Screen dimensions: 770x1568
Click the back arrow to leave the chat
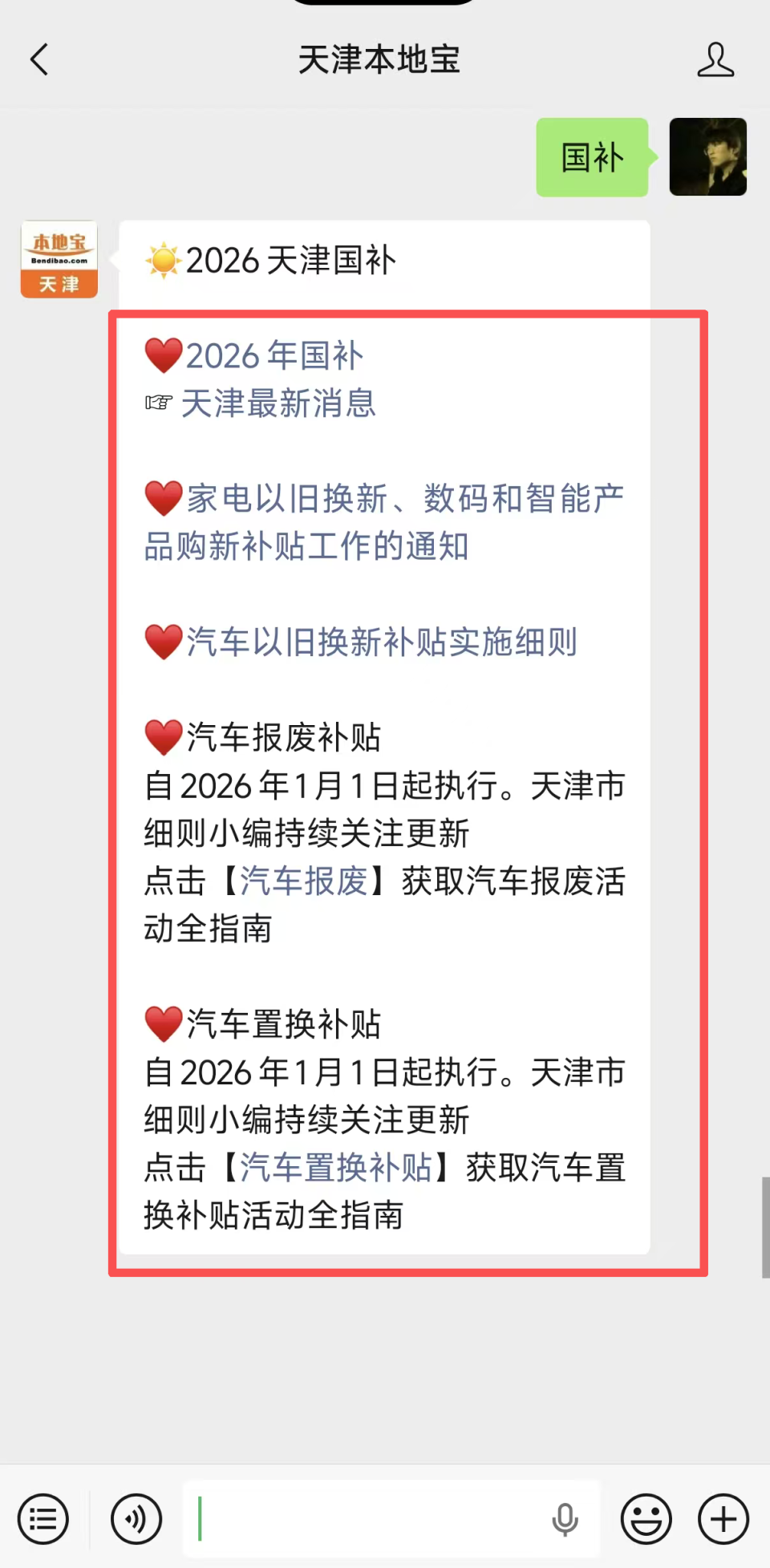(x=39, y=59)
